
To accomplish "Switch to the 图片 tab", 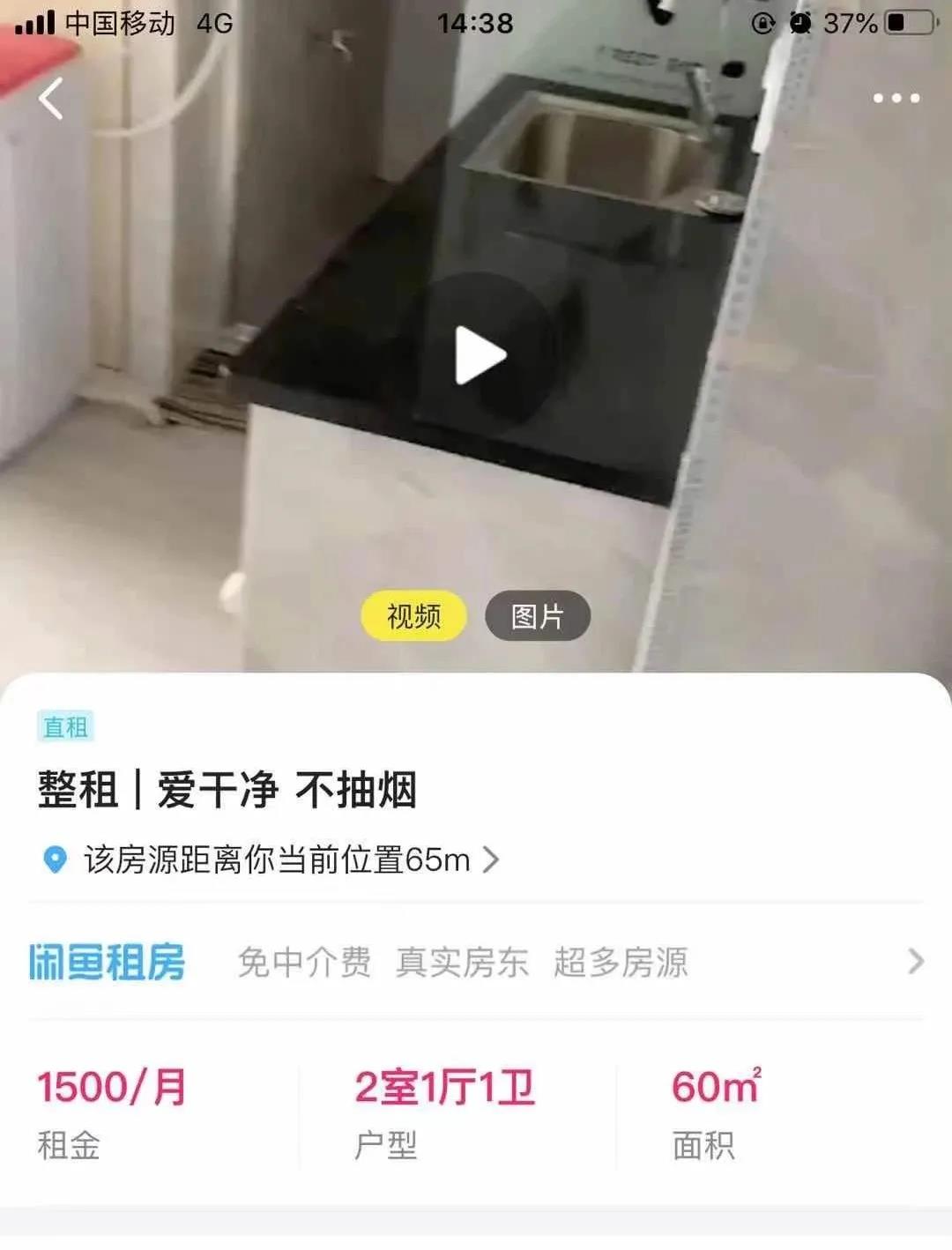I will coord(538,615).
